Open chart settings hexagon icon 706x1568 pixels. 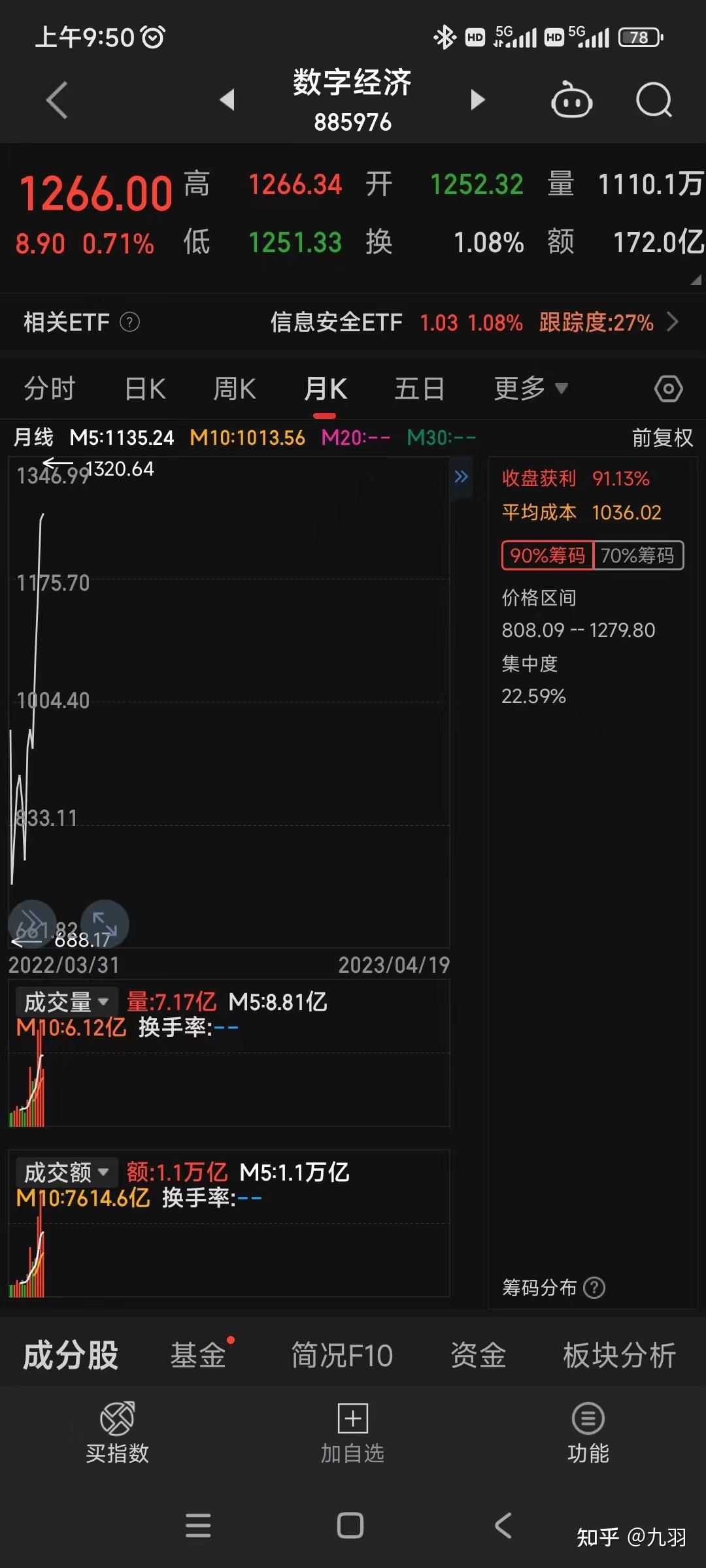668,389
